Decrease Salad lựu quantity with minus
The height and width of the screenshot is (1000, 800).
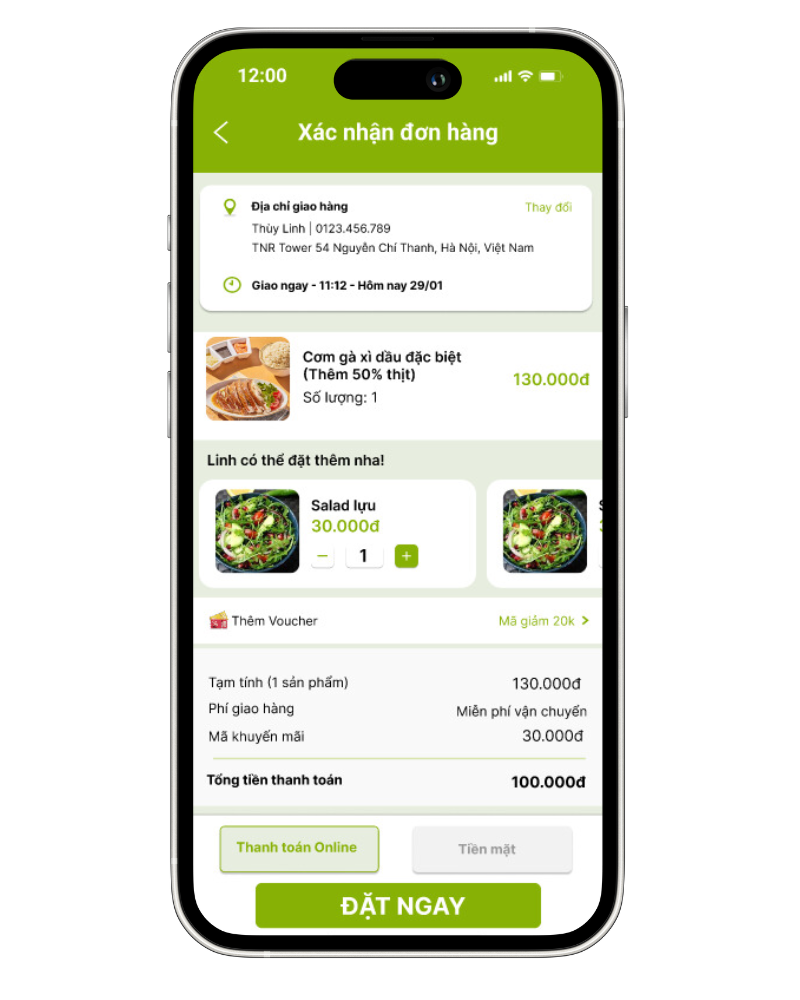pyautogui.click(x=322, y=556)
